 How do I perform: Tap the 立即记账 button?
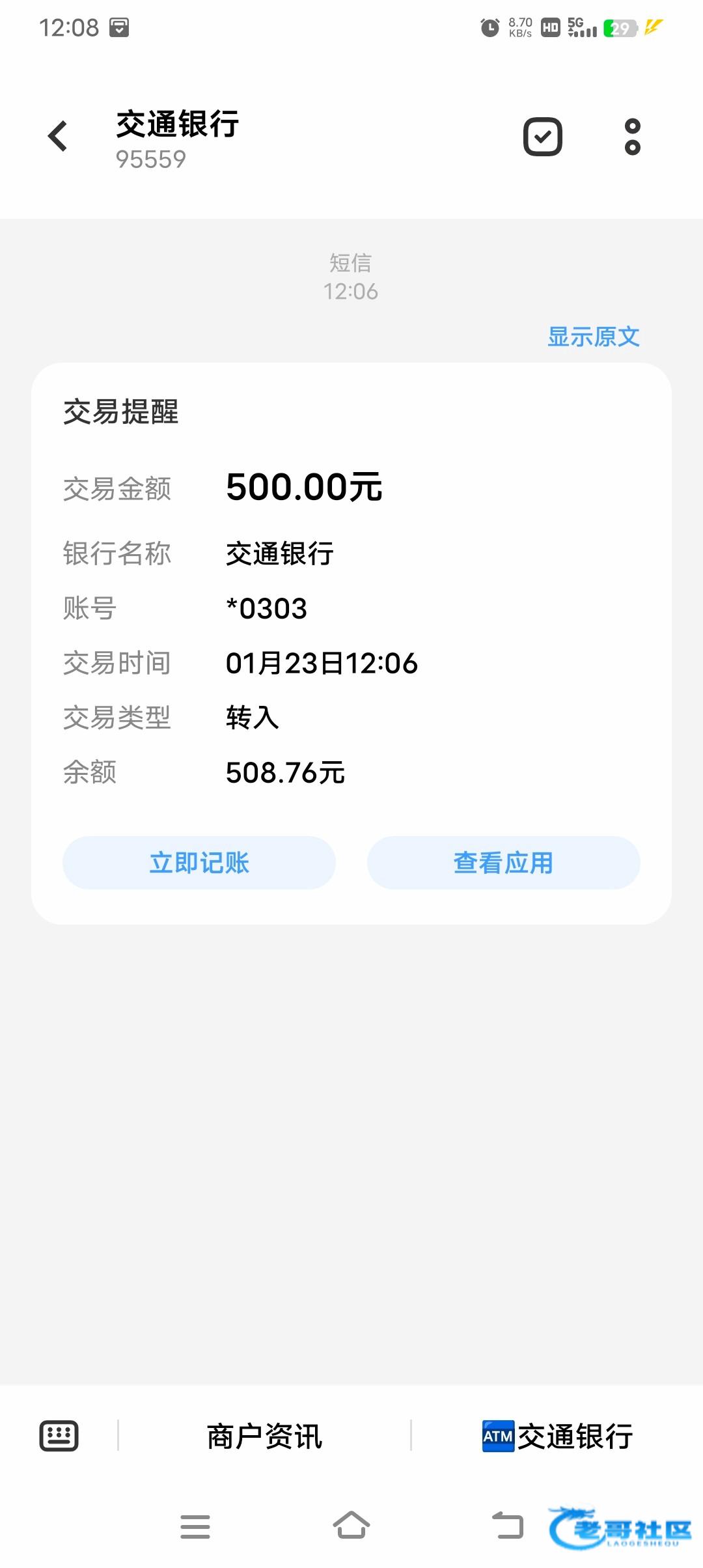pyautogui.click(x=199, y=863)
